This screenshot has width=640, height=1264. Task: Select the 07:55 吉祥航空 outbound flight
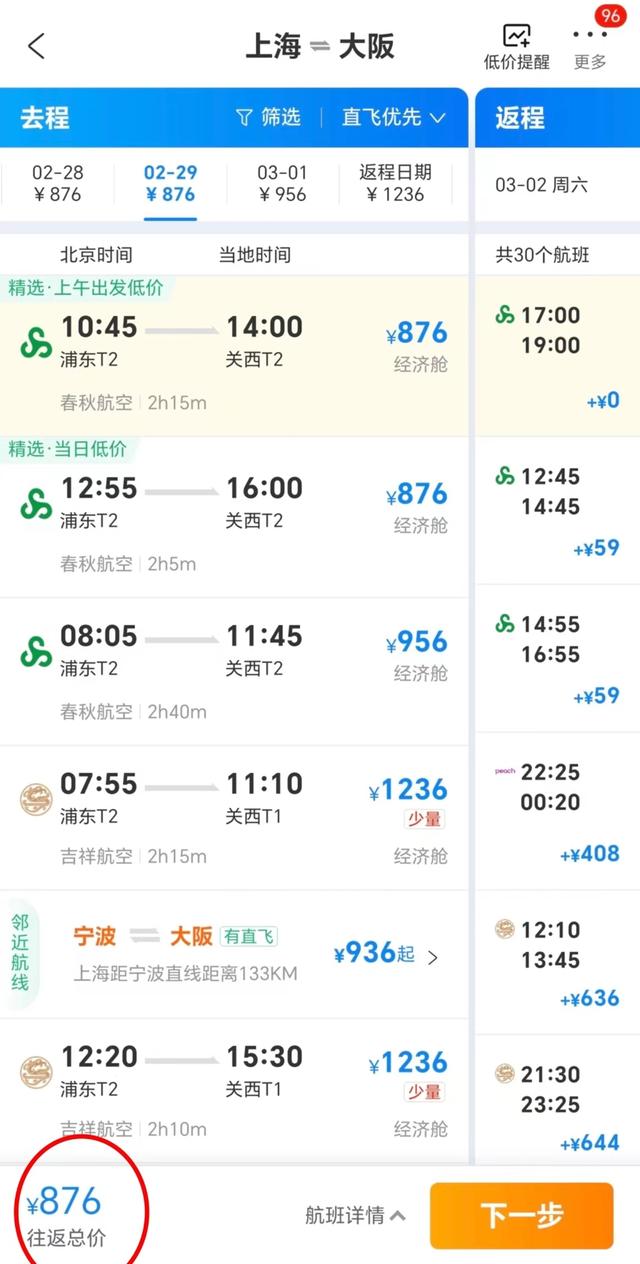(234, 818)
